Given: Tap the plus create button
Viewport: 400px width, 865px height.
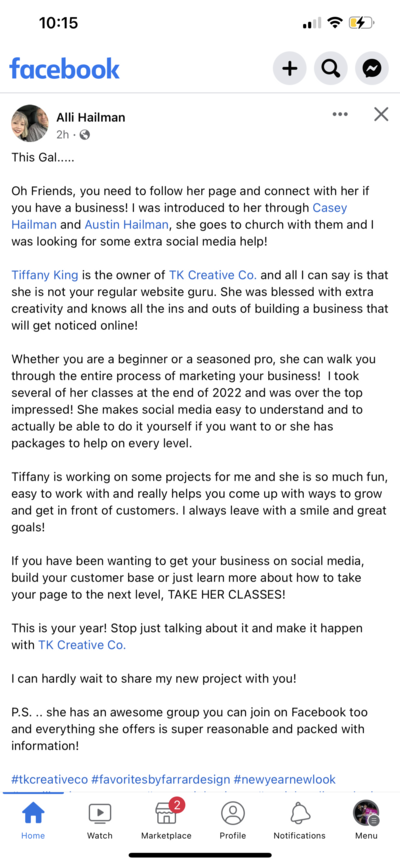Looking at the screenshot, I should (290, 68).
